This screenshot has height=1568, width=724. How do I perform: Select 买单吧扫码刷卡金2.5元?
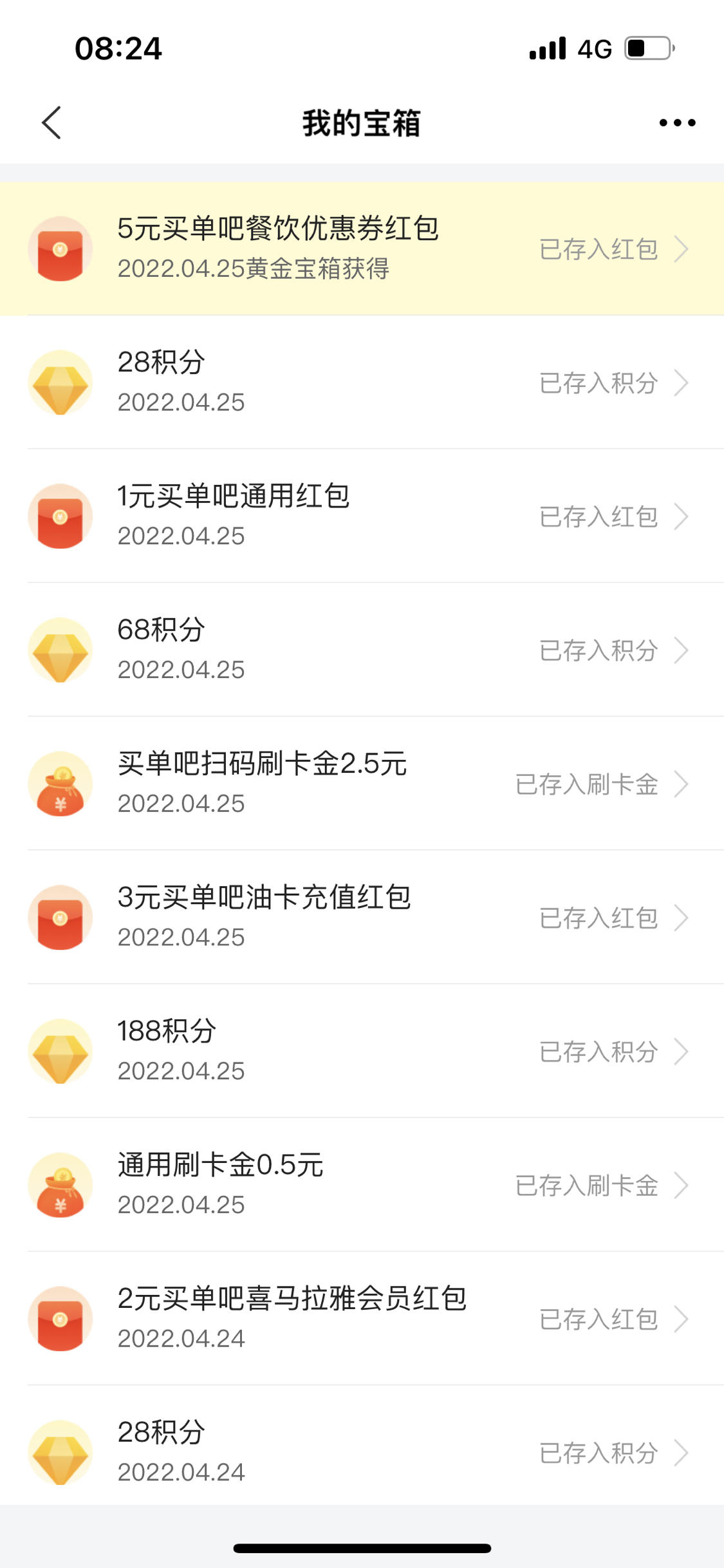coord(362,784)
